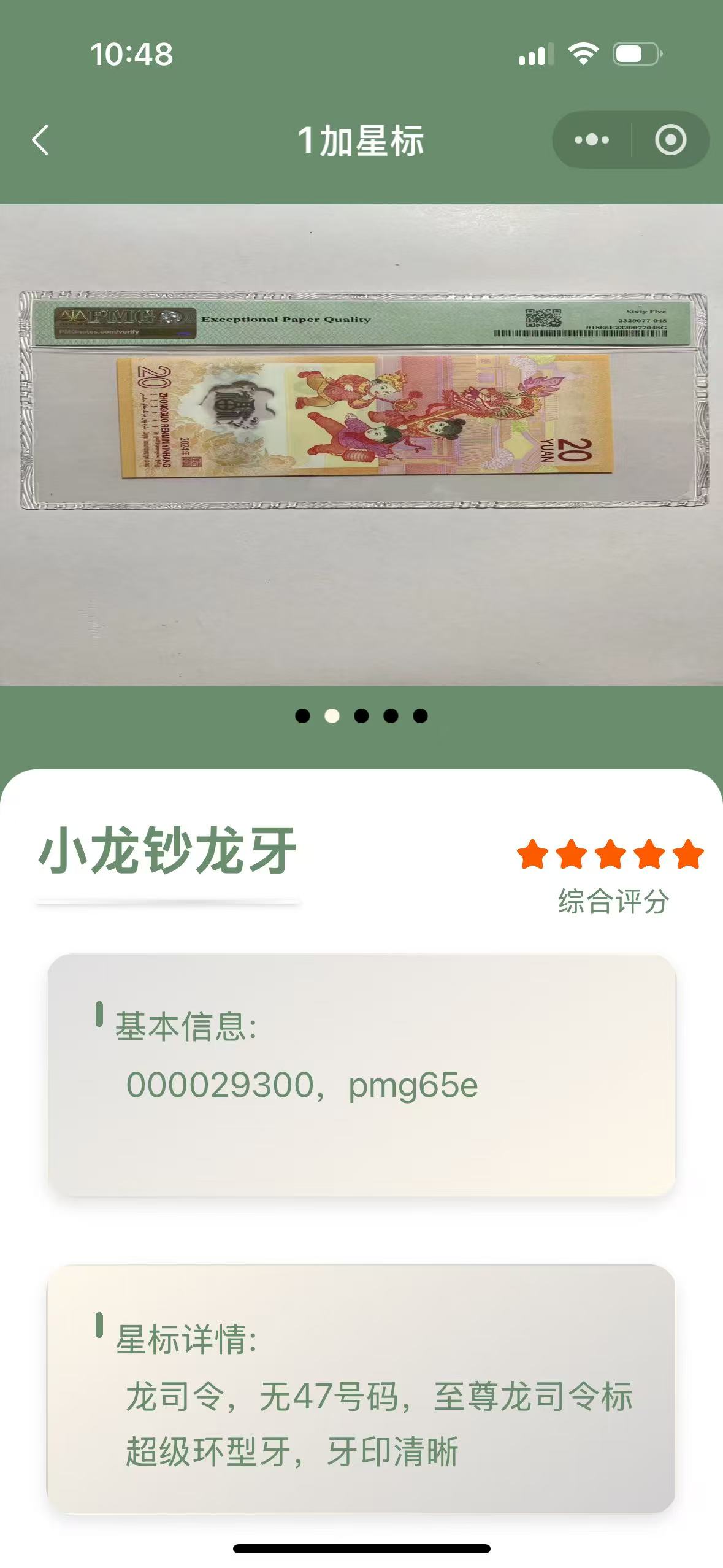This screenshot has height=1568, width=723.
Task: Close the mini program via the circle icon
Action: [670, 140]
